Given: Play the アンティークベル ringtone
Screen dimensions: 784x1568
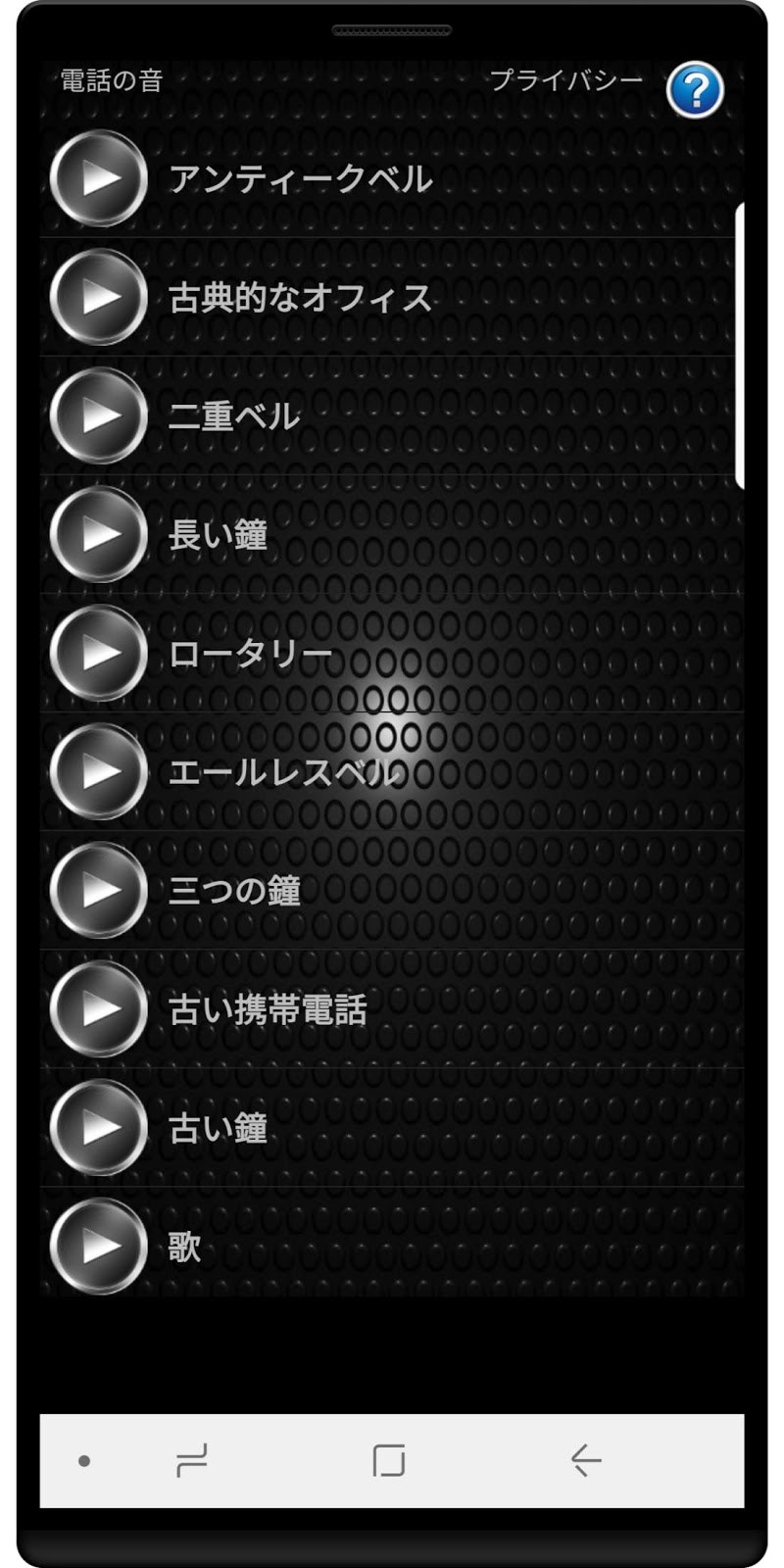Looking at the screenshot, I should (99, 178).
